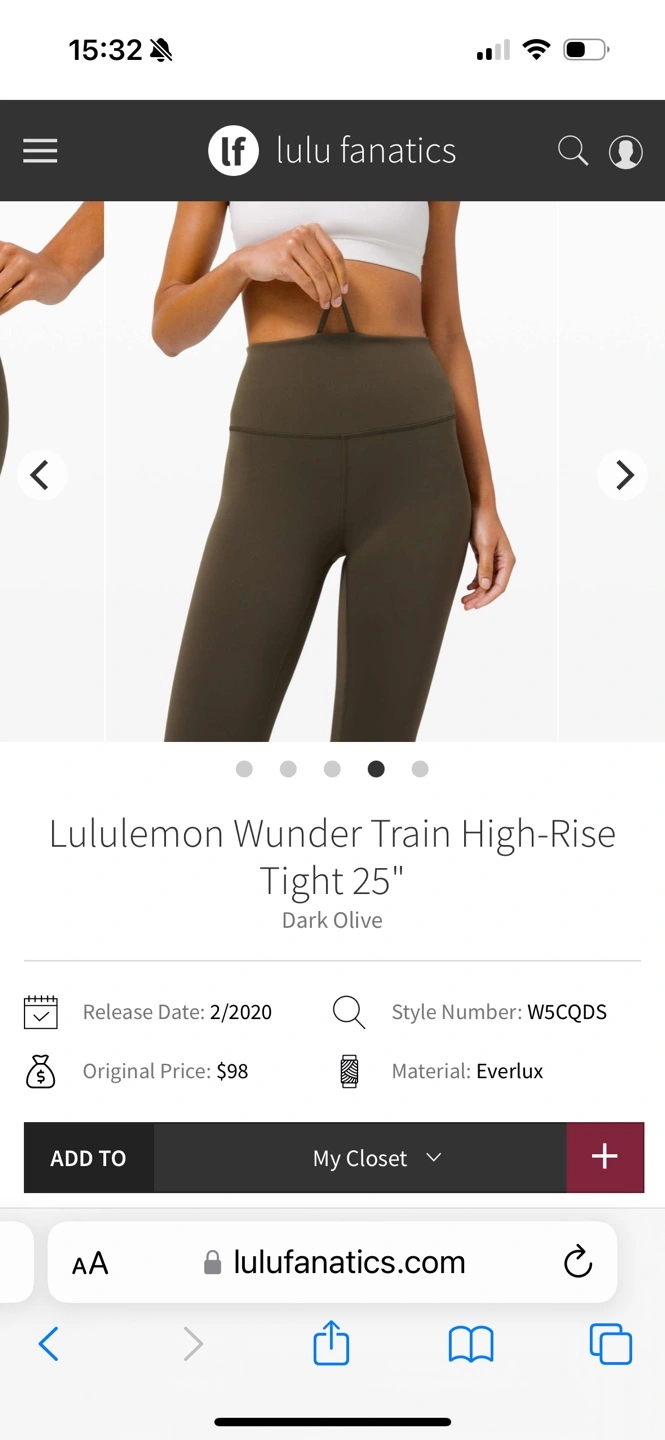Screen dimensions: 665x1440
Task: Open the user account icon
Action: click(626, 152)
